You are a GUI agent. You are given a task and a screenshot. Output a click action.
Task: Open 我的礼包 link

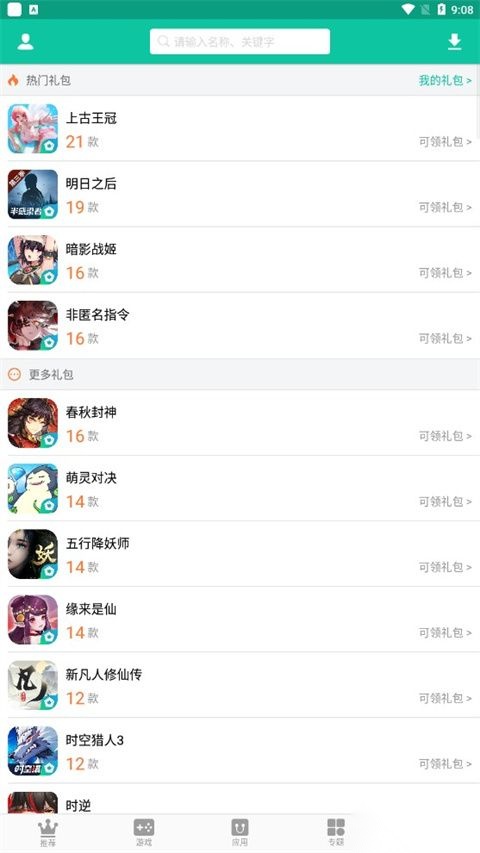coord(445,81)
